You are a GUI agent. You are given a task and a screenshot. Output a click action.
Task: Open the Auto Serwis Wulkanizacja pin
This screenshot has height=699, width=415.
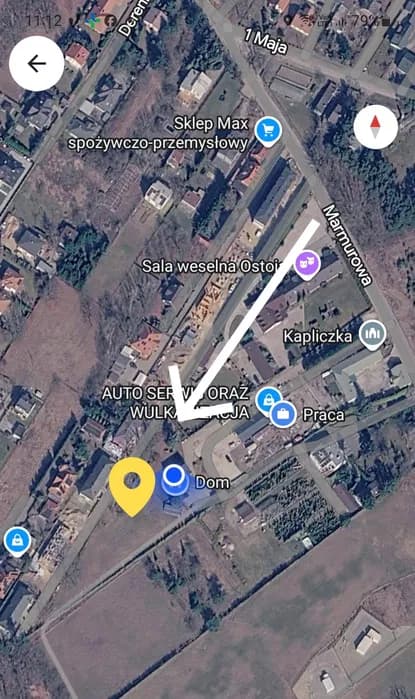pos(268,400)
